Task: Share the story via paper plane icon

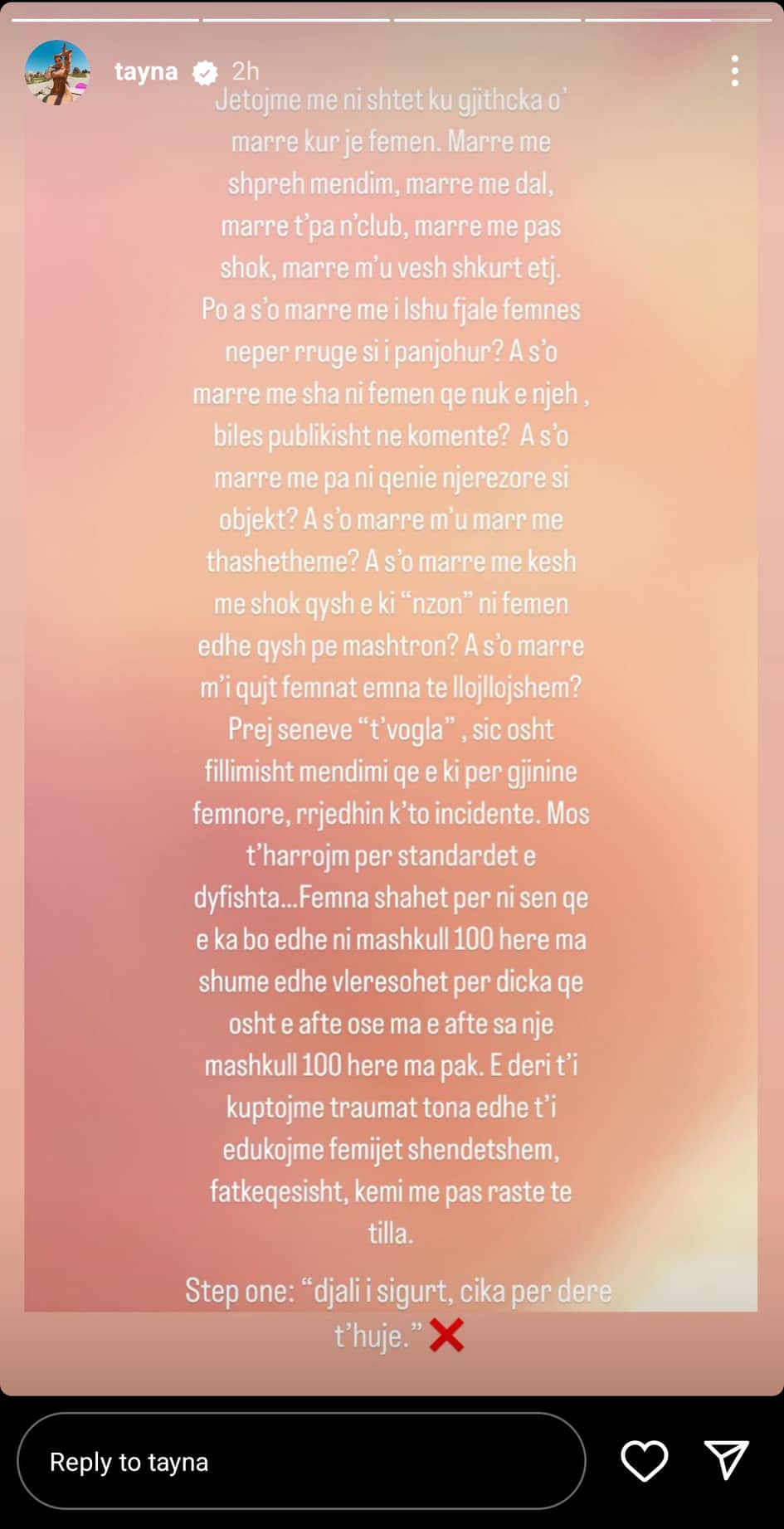Action: pyautogui.click(x=726, y=1460)
